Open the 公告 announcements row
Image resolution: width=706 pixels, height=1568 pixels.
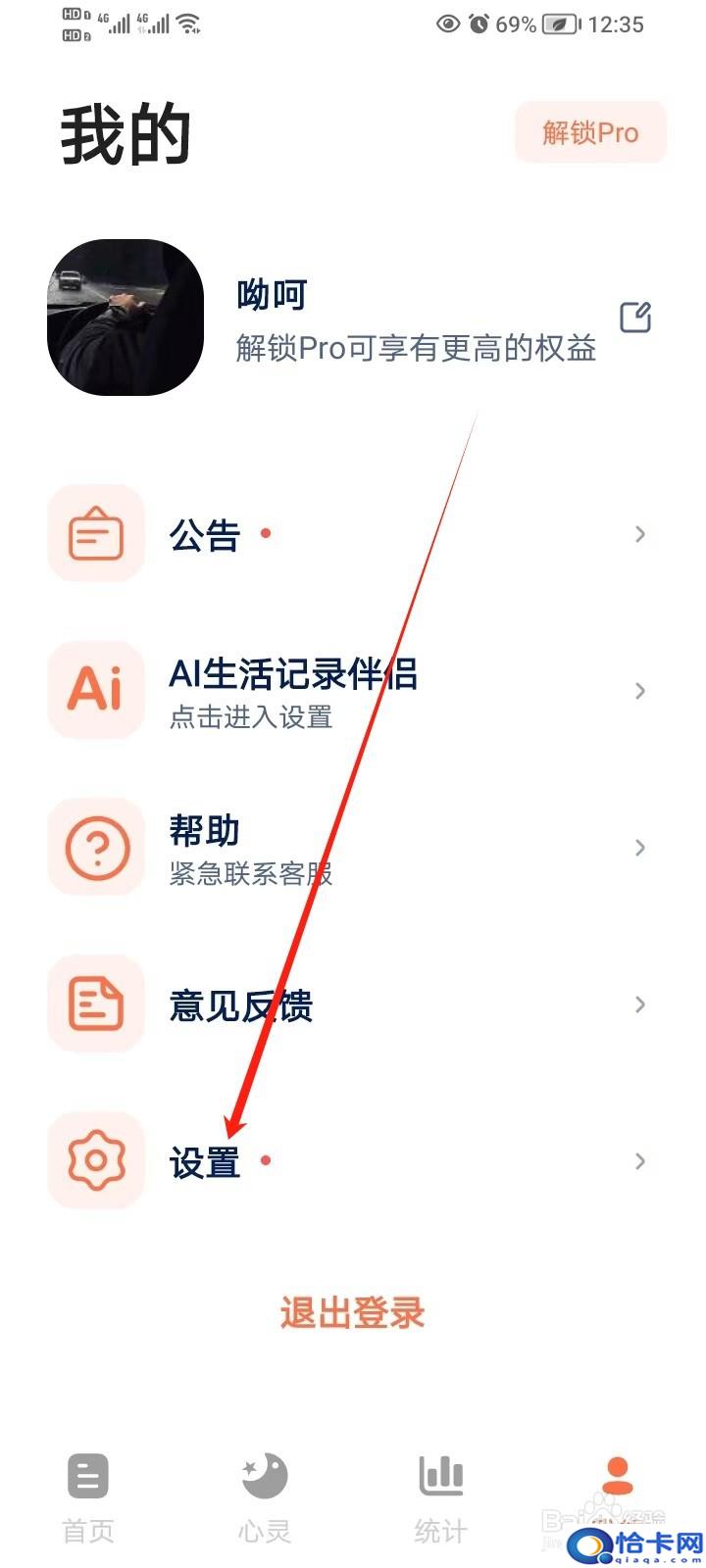[x=353, y=534]
